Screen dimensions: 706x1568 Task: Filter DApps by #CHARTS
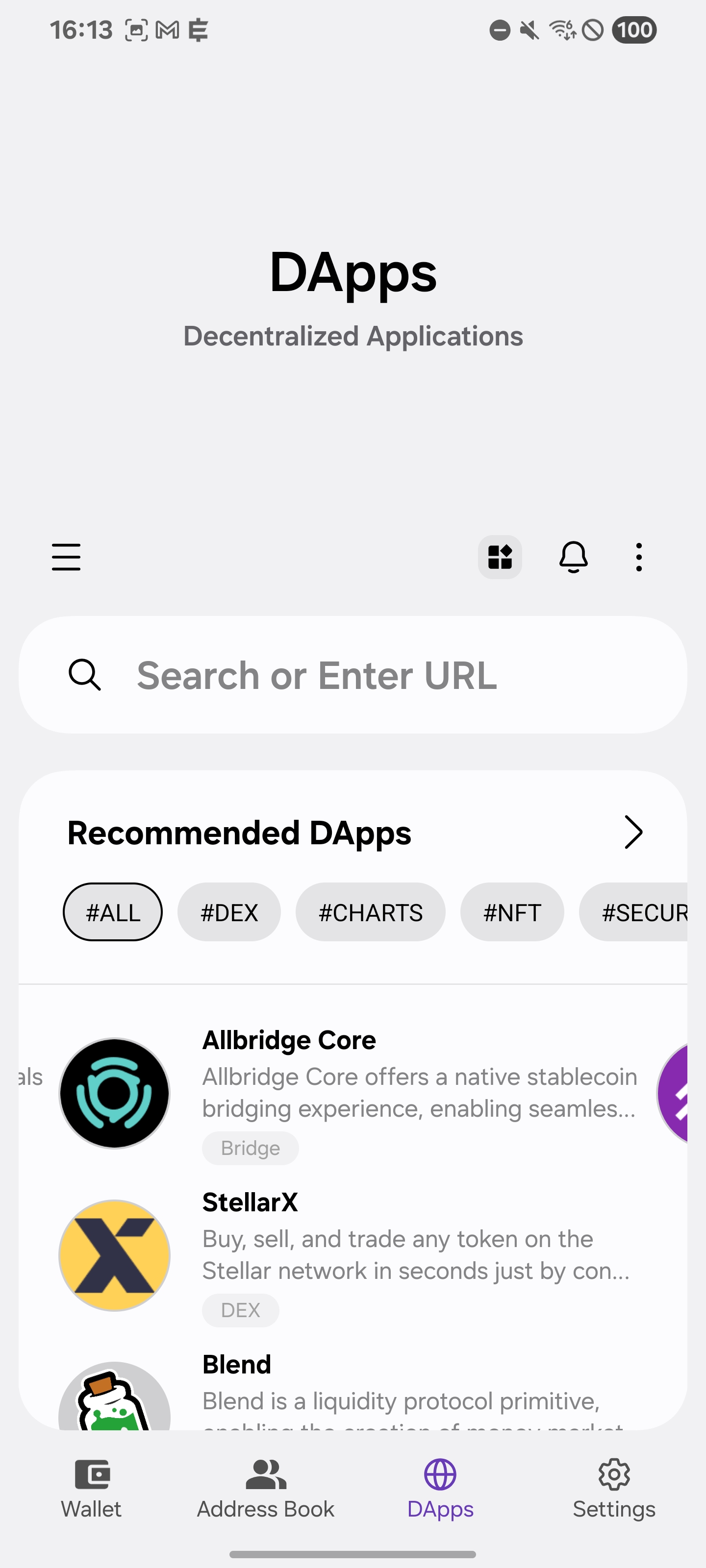pyautogui.click(x=370, y=912)
